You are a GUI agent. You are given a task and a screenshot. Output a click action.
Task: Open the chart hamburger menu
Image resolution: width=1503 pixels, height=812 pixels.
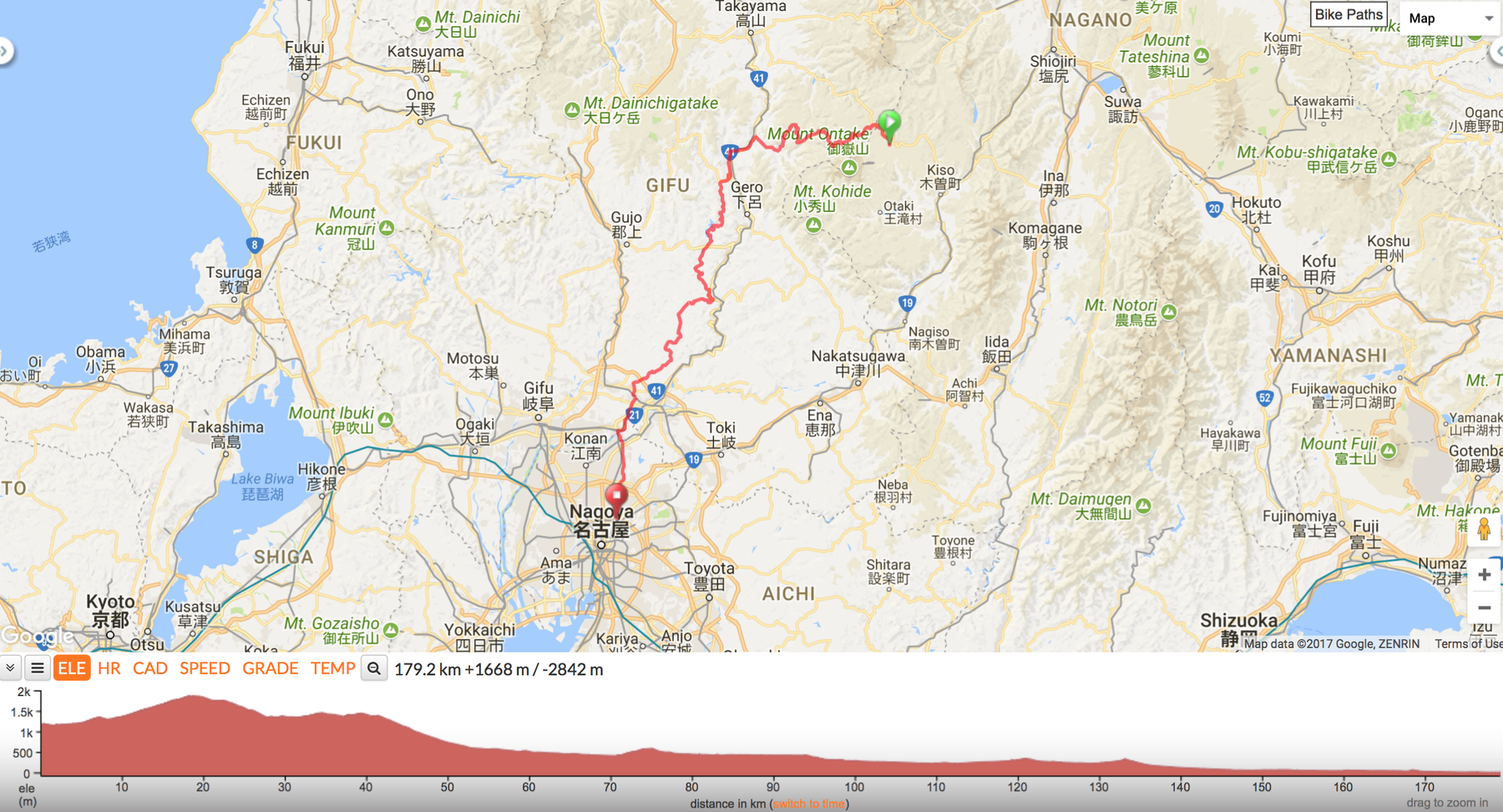(x=38, y=668)
